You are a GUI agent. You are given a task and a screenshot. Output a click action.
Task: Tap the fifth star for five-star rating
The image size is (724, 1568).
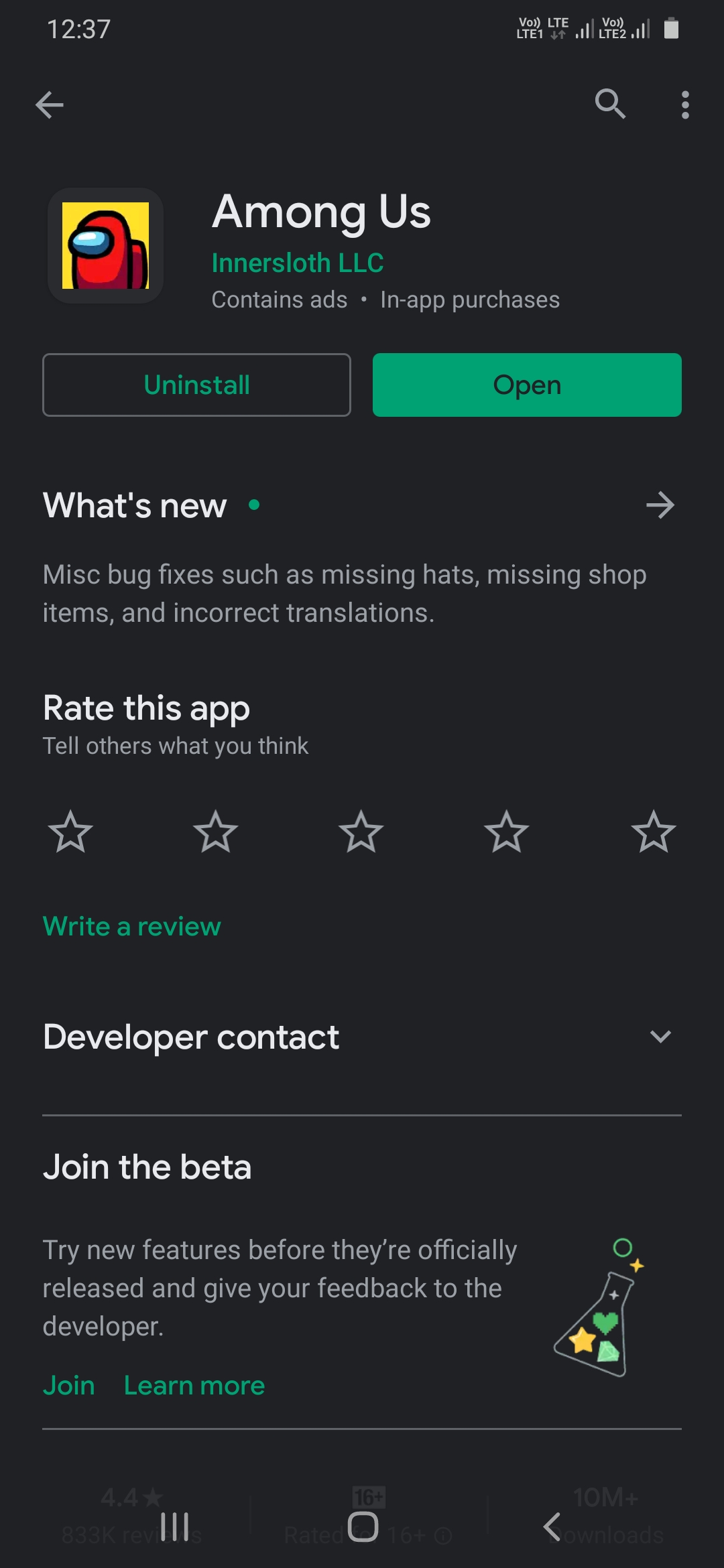[x=652, y=831]
